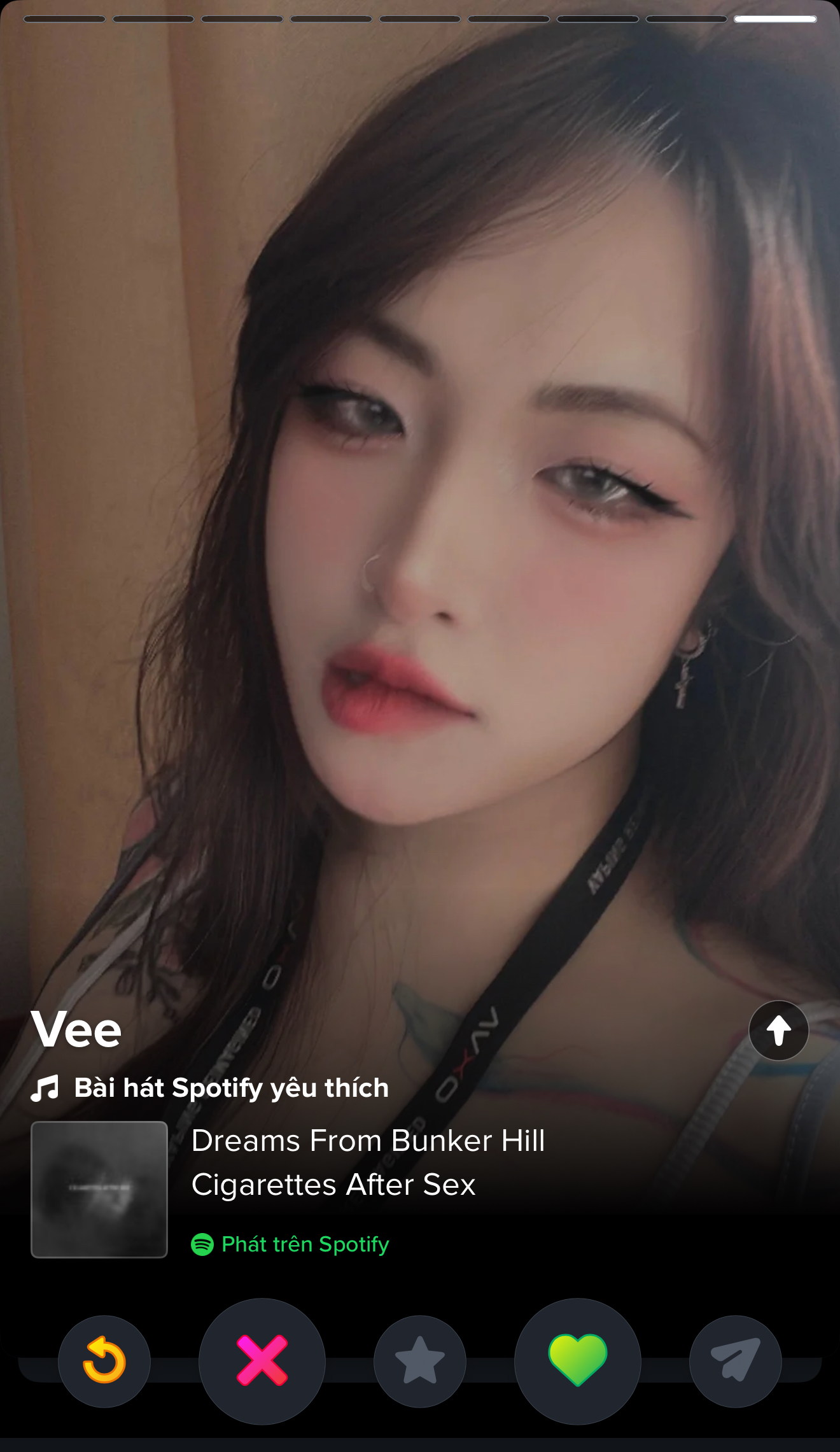The width and height of the screenshot is (840, 1452).
Task: Open the Dreams From Bunker Hill album cover
Action: pyautogui.click(x=99, y=1189)
